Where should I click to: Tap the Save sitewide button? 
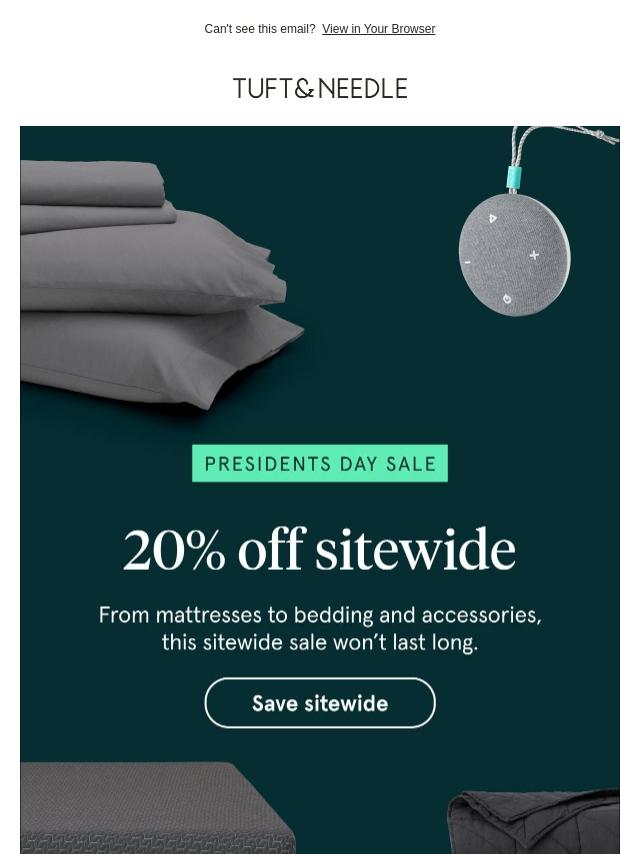click(x=320, y=703)
